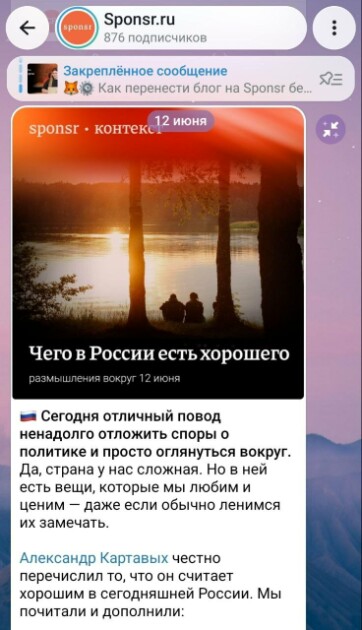Image resolution: width=362 pixels, height=630 pixels.
Task: Open the three-dot overflow menu
Action: (x=334, y=28)
